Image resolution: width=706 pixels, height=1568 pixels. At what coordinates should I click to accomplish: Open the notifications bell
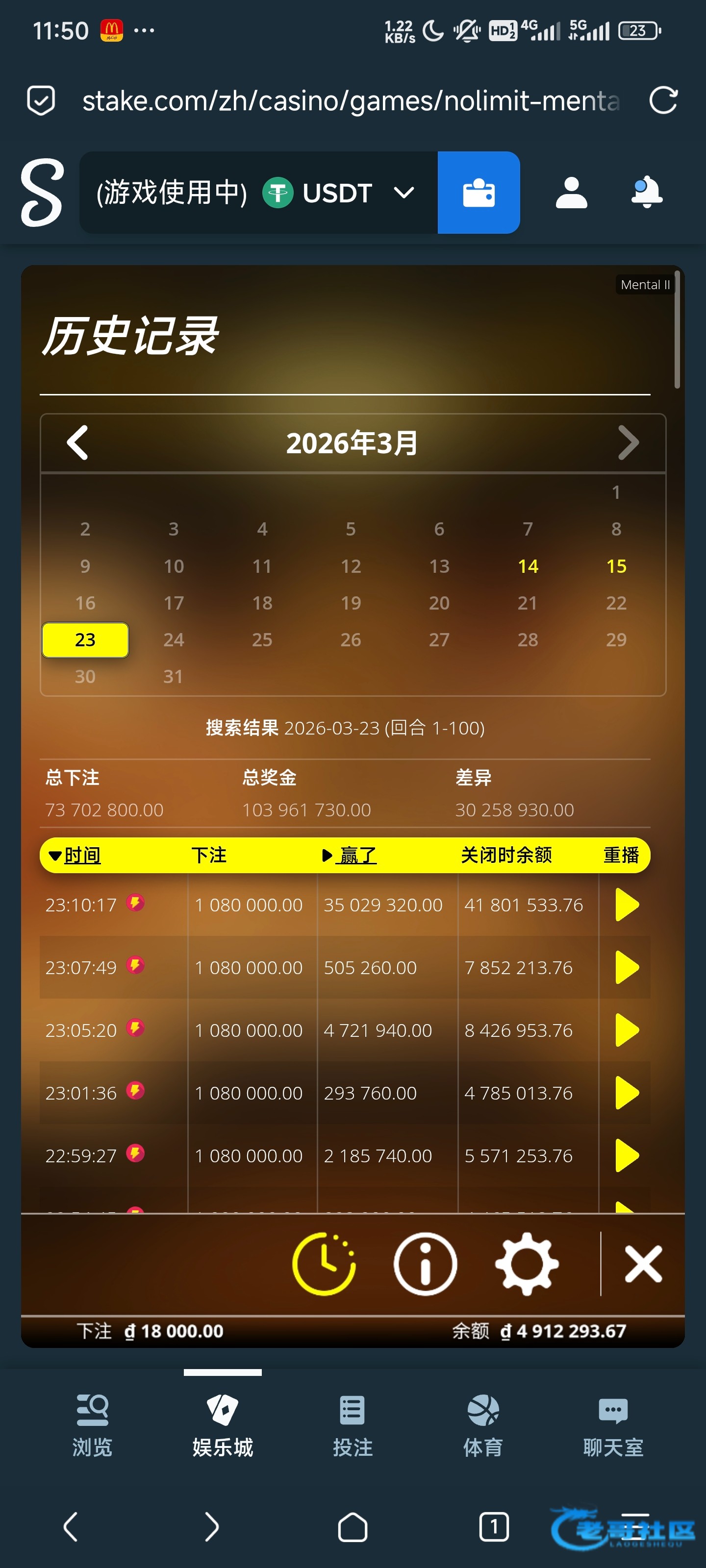(x=646, y=193)
